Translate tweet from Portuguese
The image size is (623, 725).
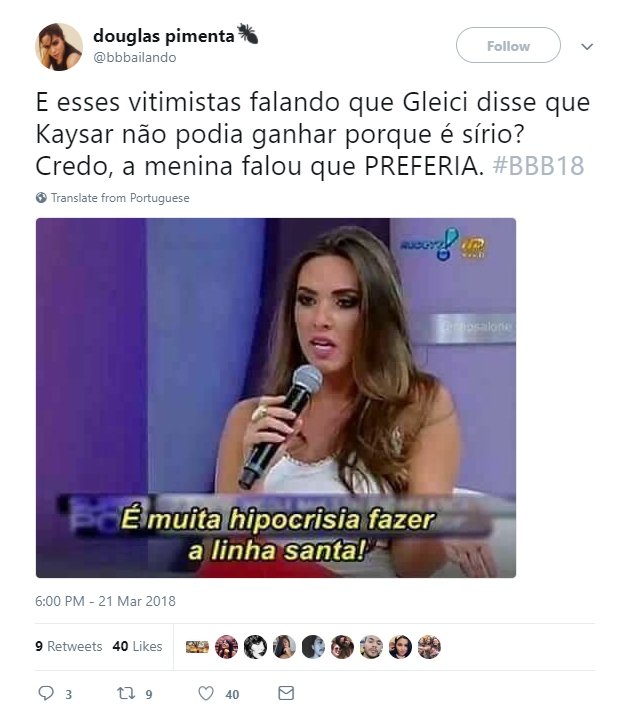120,198
